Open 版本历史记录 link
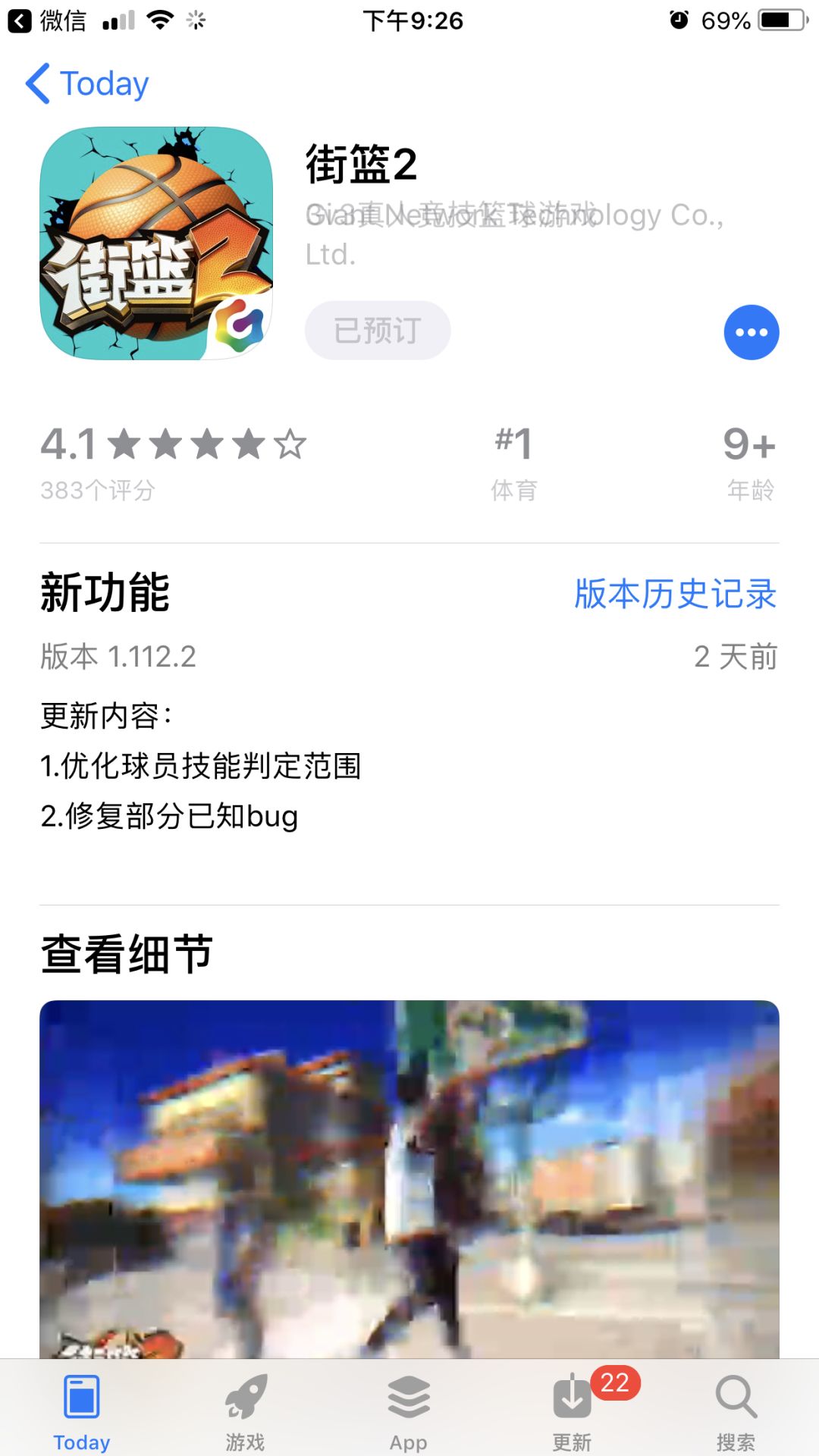Viewport: 819px width, 1456px height. [x=675, y=594]
